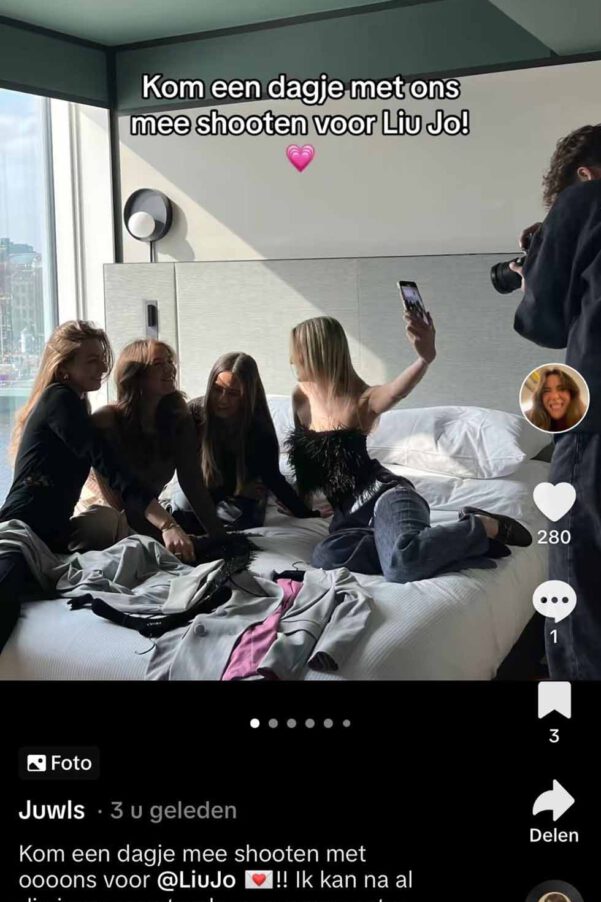The image size is (601, 902).
Task: Open the creator's profile picture
Action: coord(554,398)
